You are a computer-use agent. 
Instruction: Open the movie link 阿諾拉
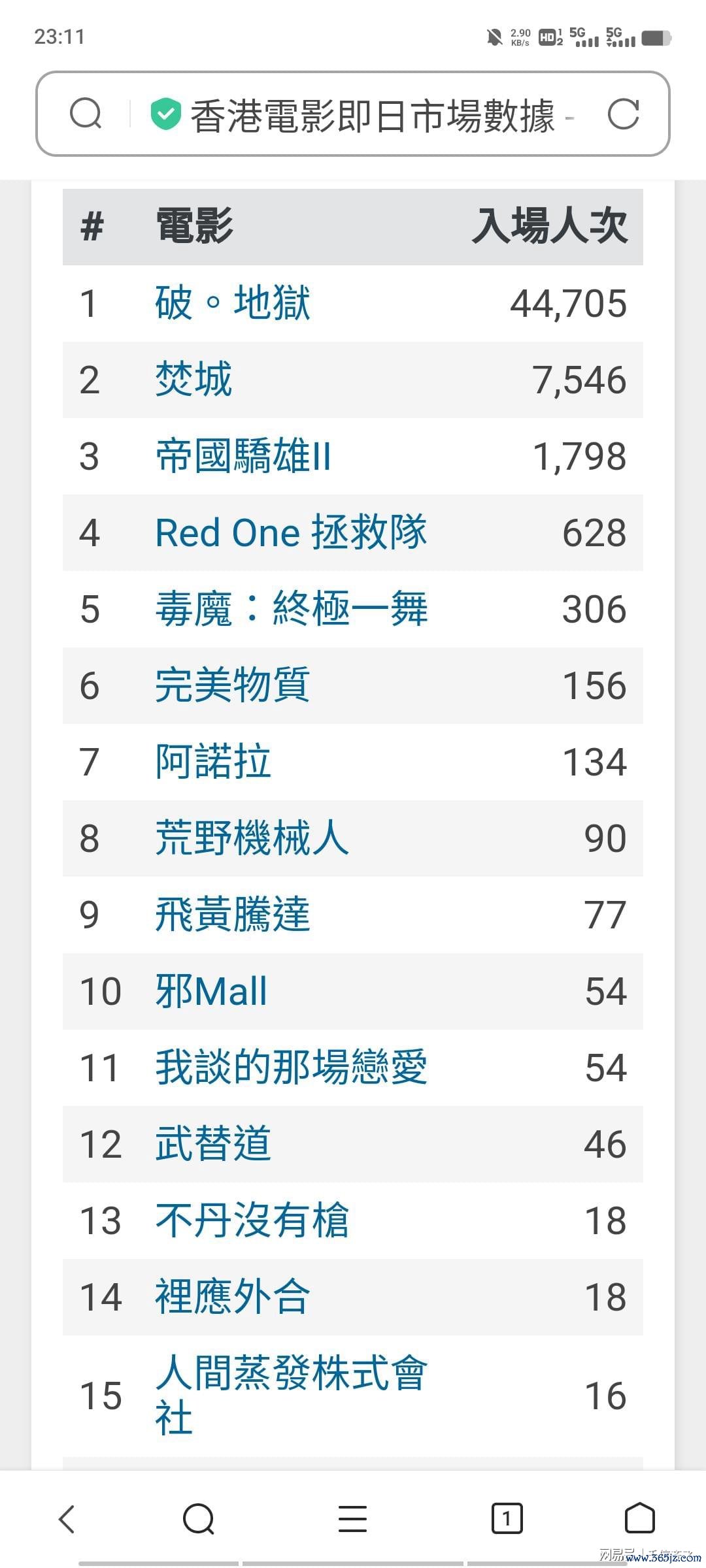pyautogui.click(x=213, y=762)
